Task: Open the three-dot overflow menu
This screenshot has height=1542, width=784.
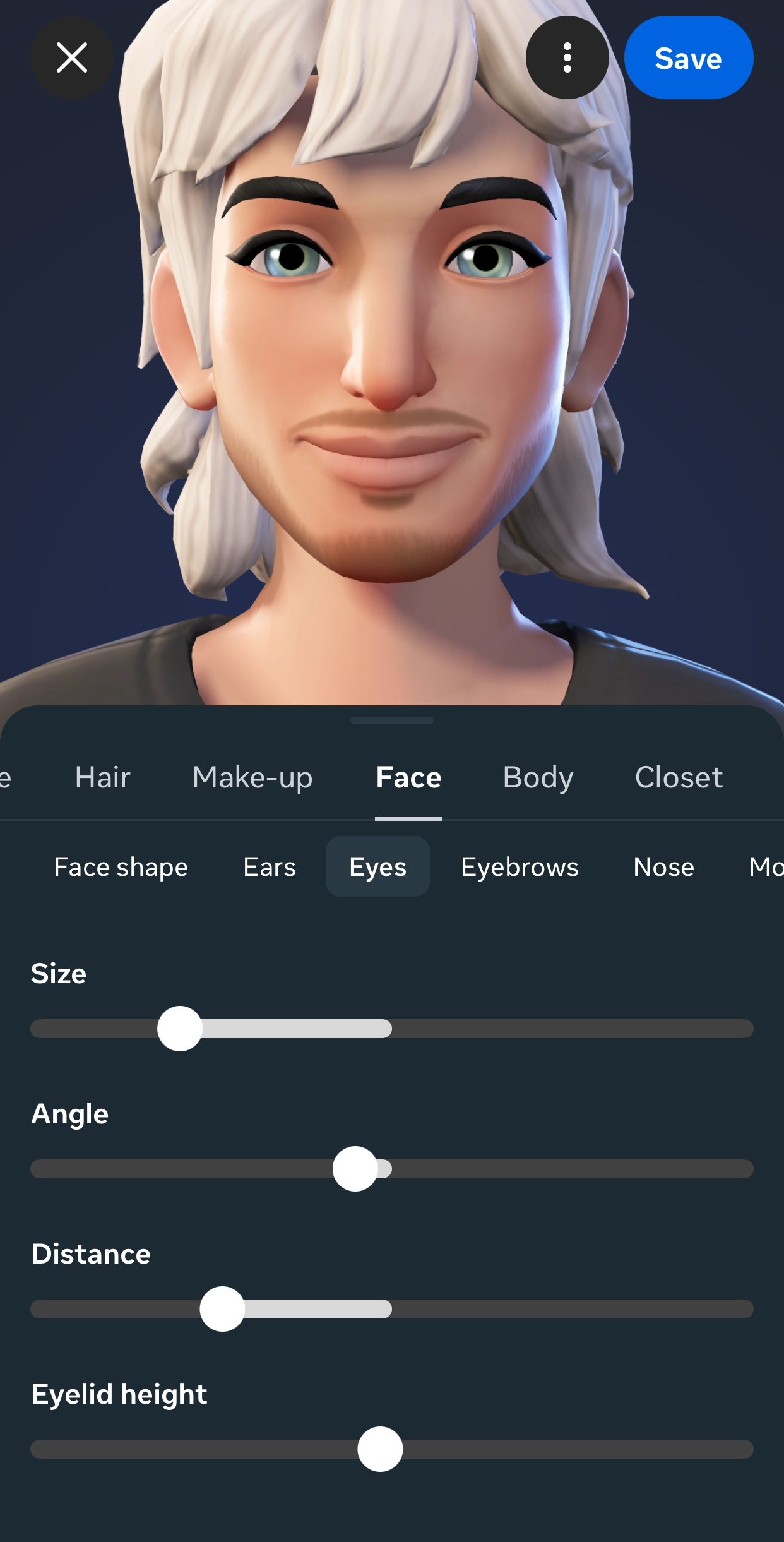Action: point(567,57)
